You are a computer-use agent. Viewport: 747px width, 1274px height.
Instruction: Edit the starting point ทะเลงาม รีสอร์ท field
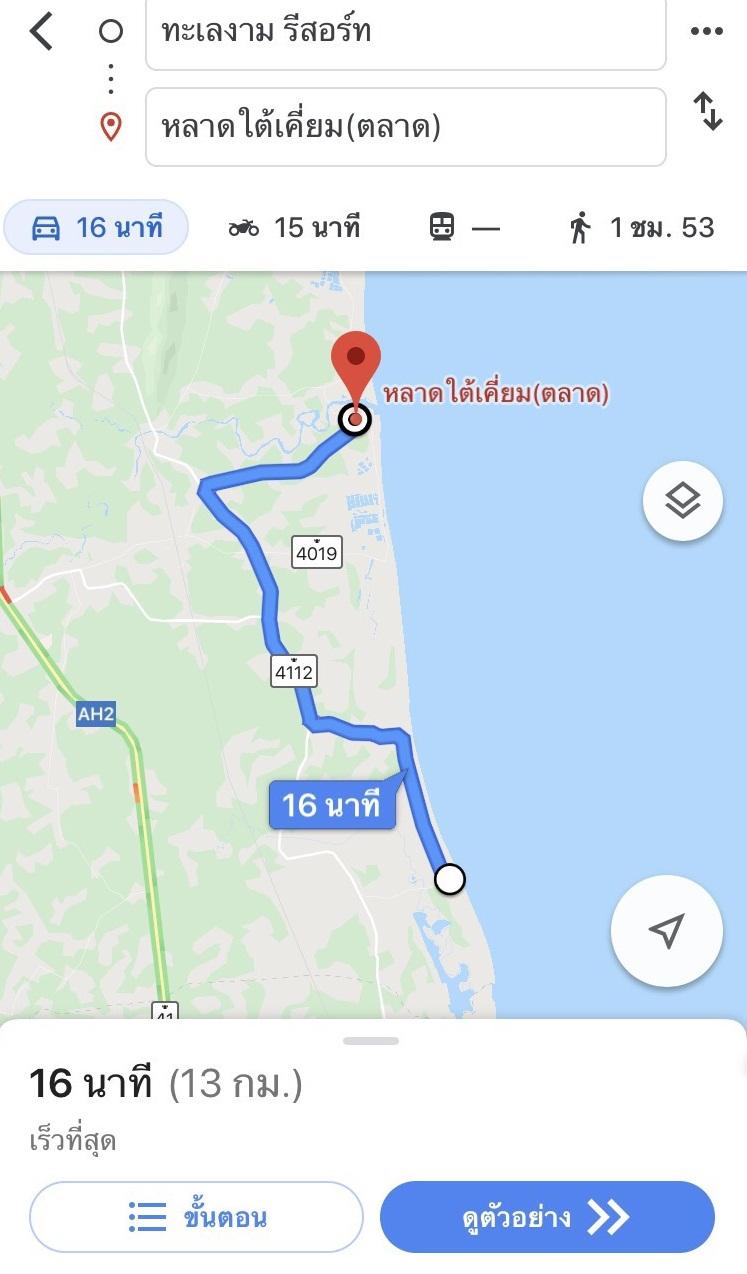[406, 33]
